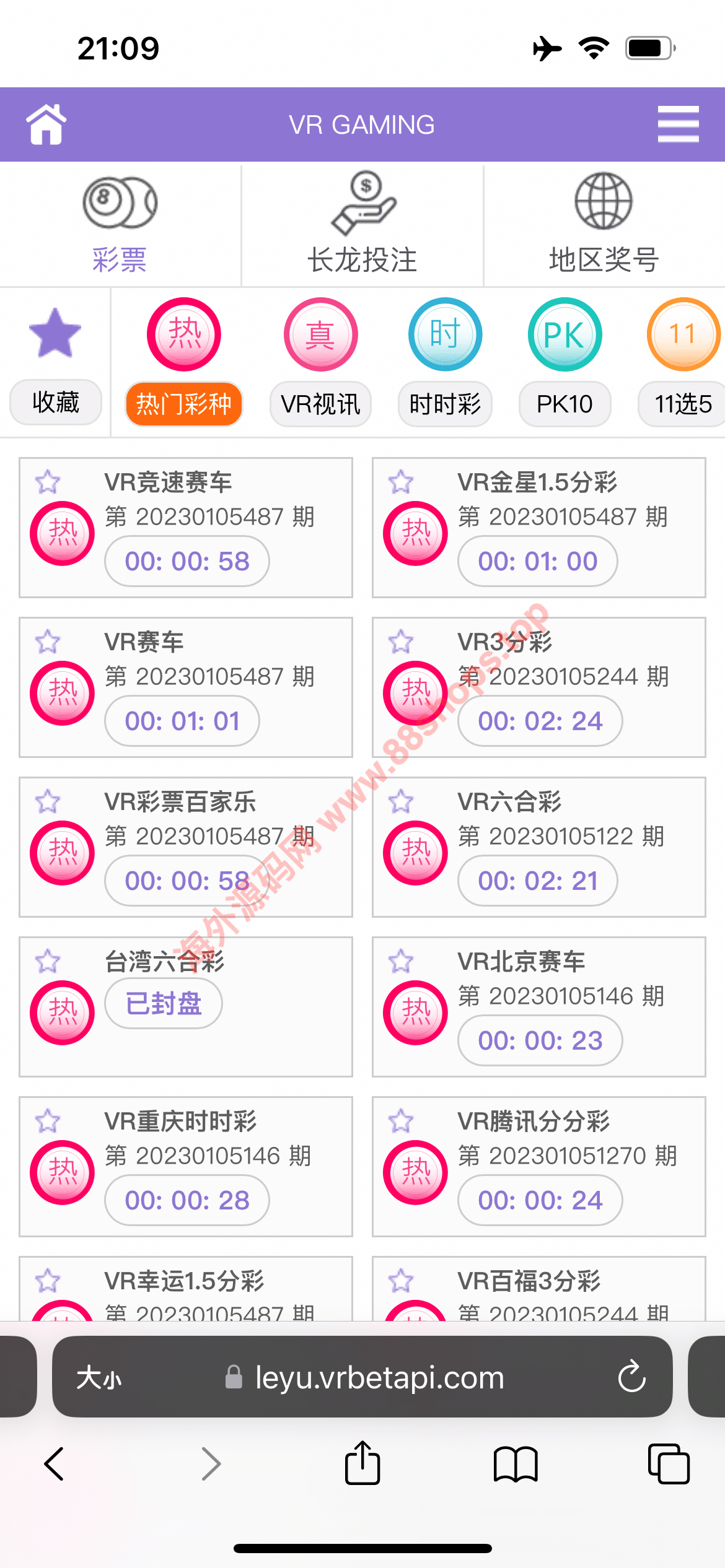Star the VR六合彩 game
The image size is (725, 1568).
pos(401,801)
